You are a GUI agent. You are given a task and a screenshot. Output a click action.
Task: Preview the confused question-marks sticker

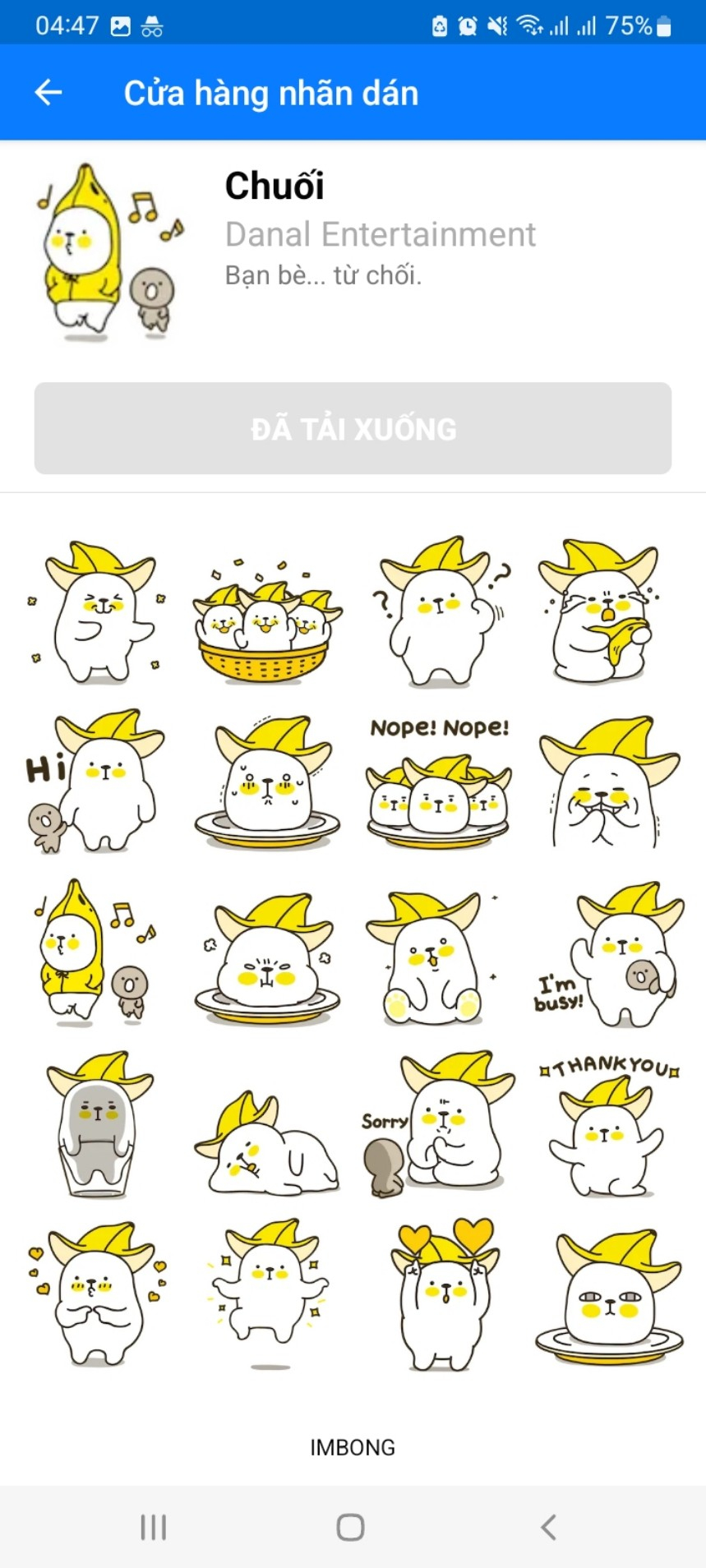pos(438,612)
